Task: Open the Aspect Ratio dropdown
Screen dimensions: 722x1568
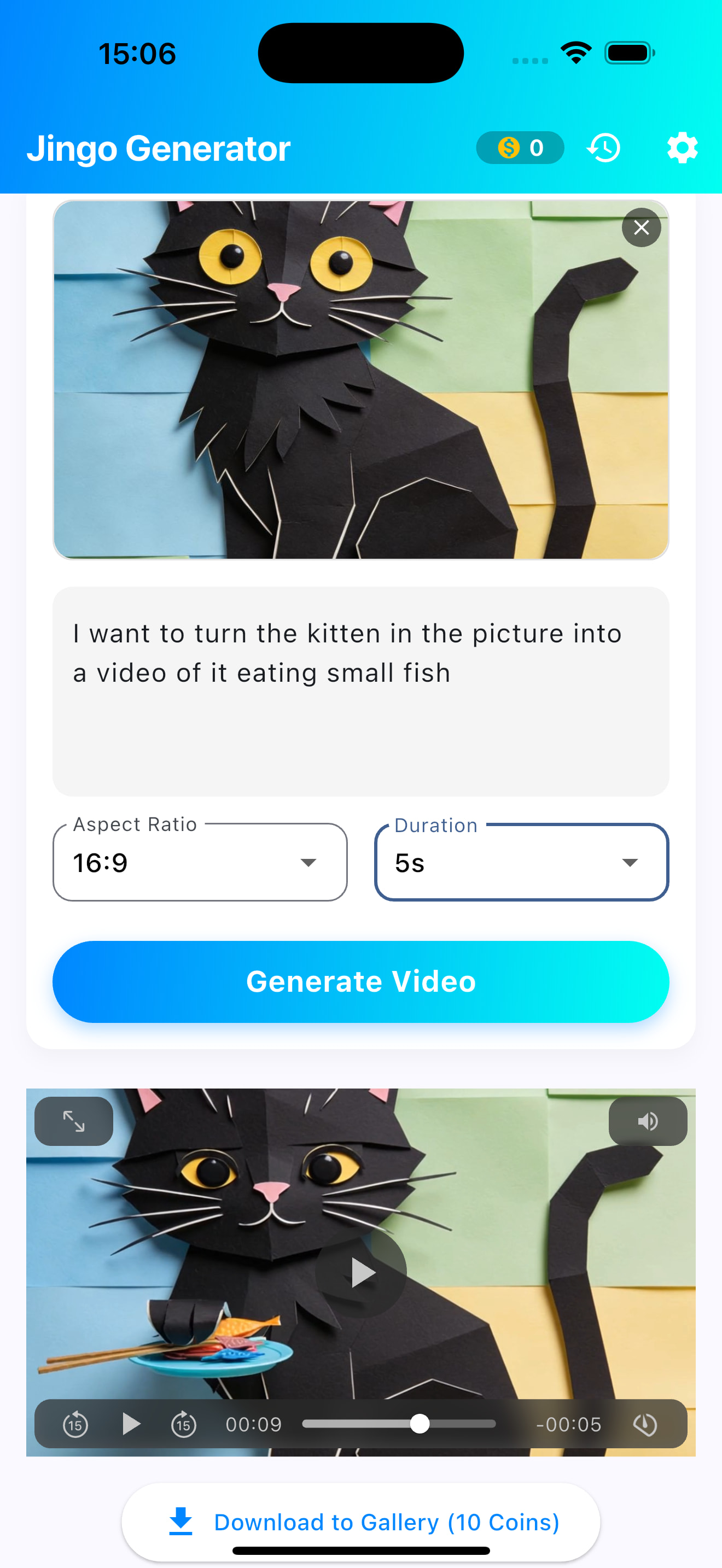Action: pos(200,862)
